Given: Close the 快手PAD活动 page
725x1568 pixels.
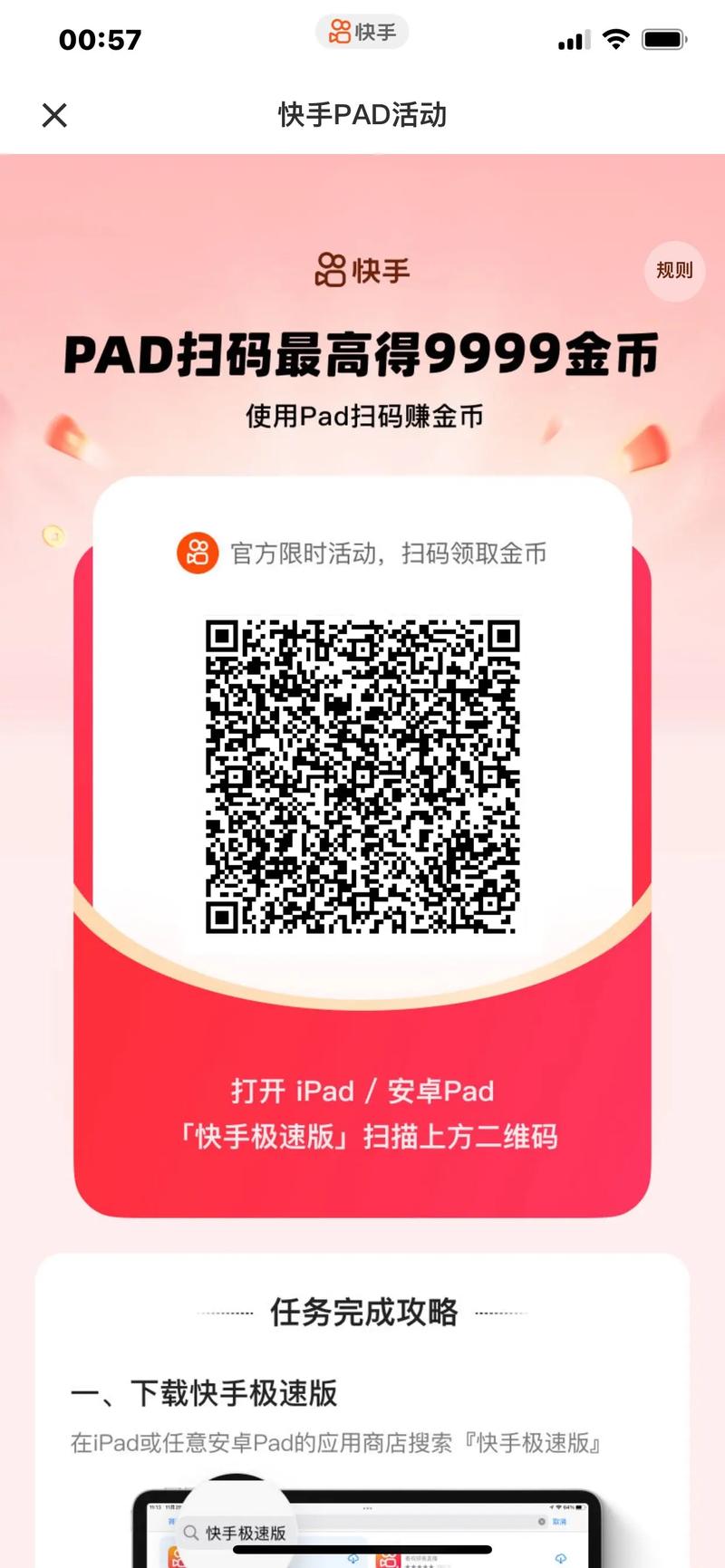Looking at the screenshot, I should pos(54,115).
